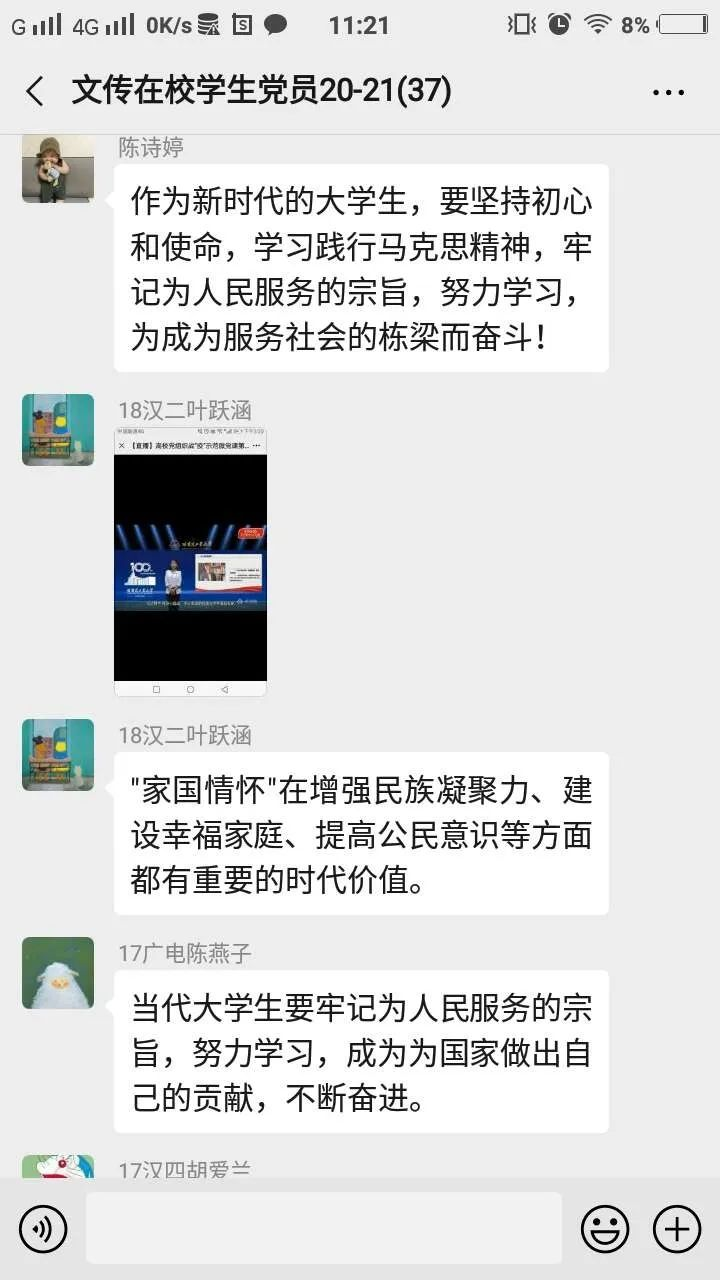
Task: Open 17广电陈燕子's profile avatar
Action: click(x=58, y=973)
